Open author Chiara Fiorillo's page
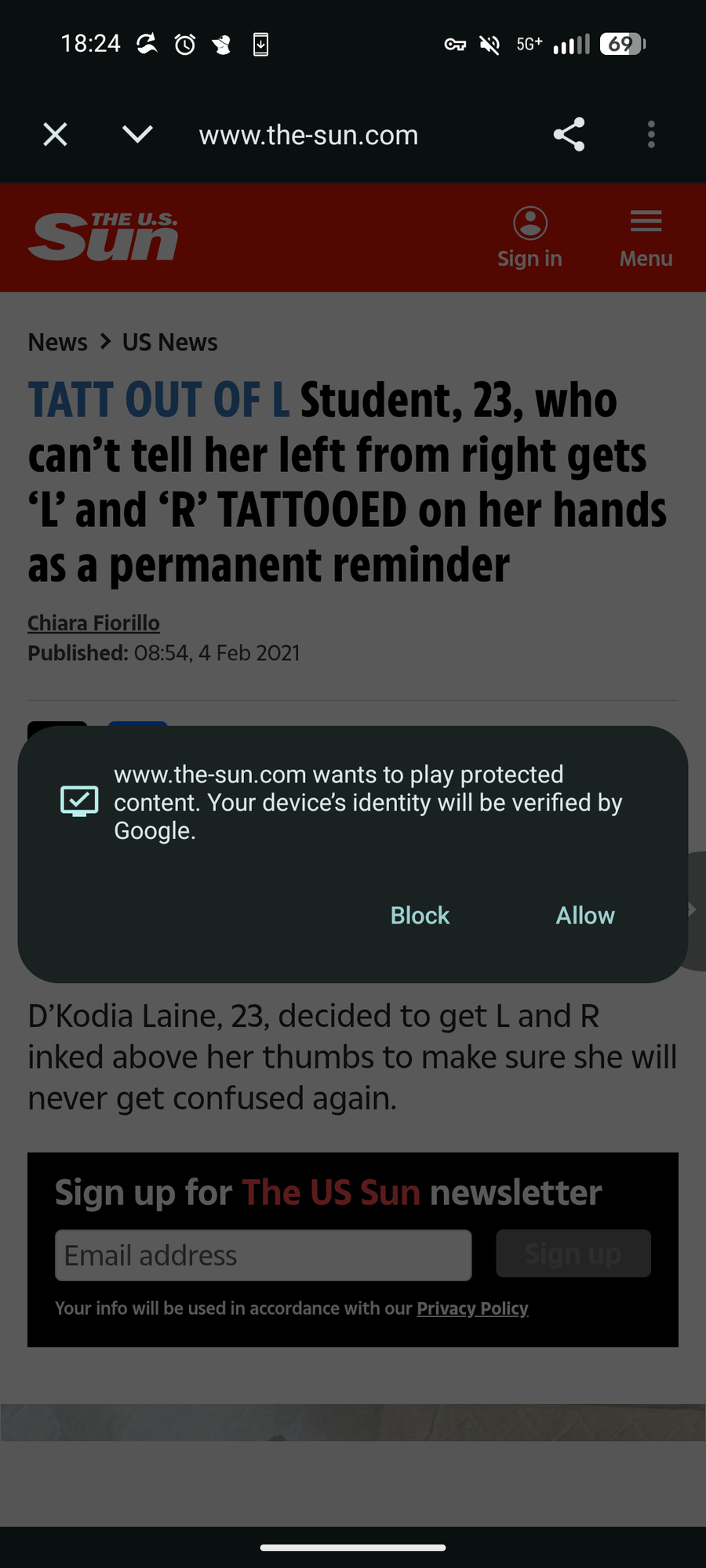 pyautogui.click(x=94, y=622)
